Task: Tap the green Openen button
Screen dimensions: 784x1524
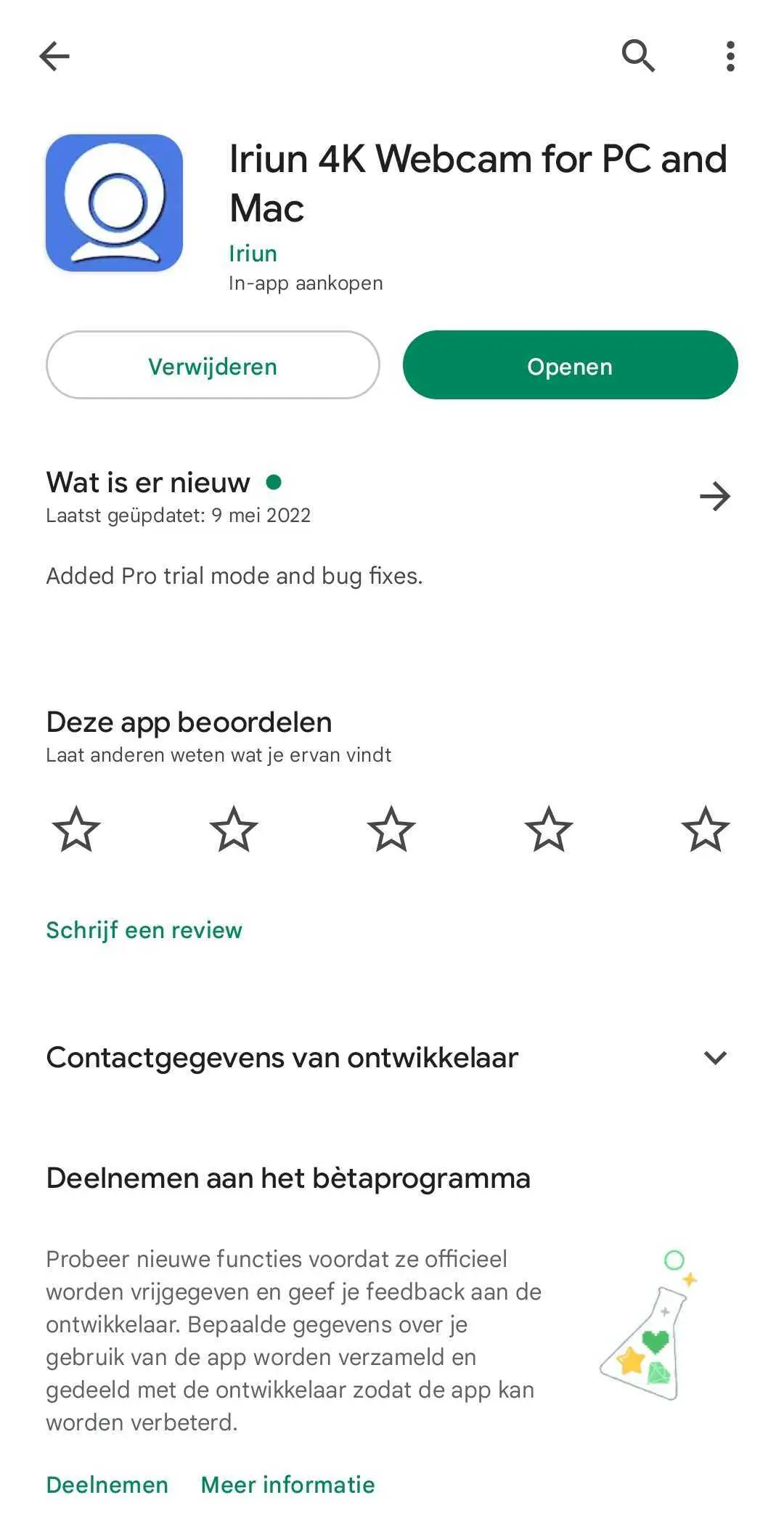Action: [x=570, y=365]
